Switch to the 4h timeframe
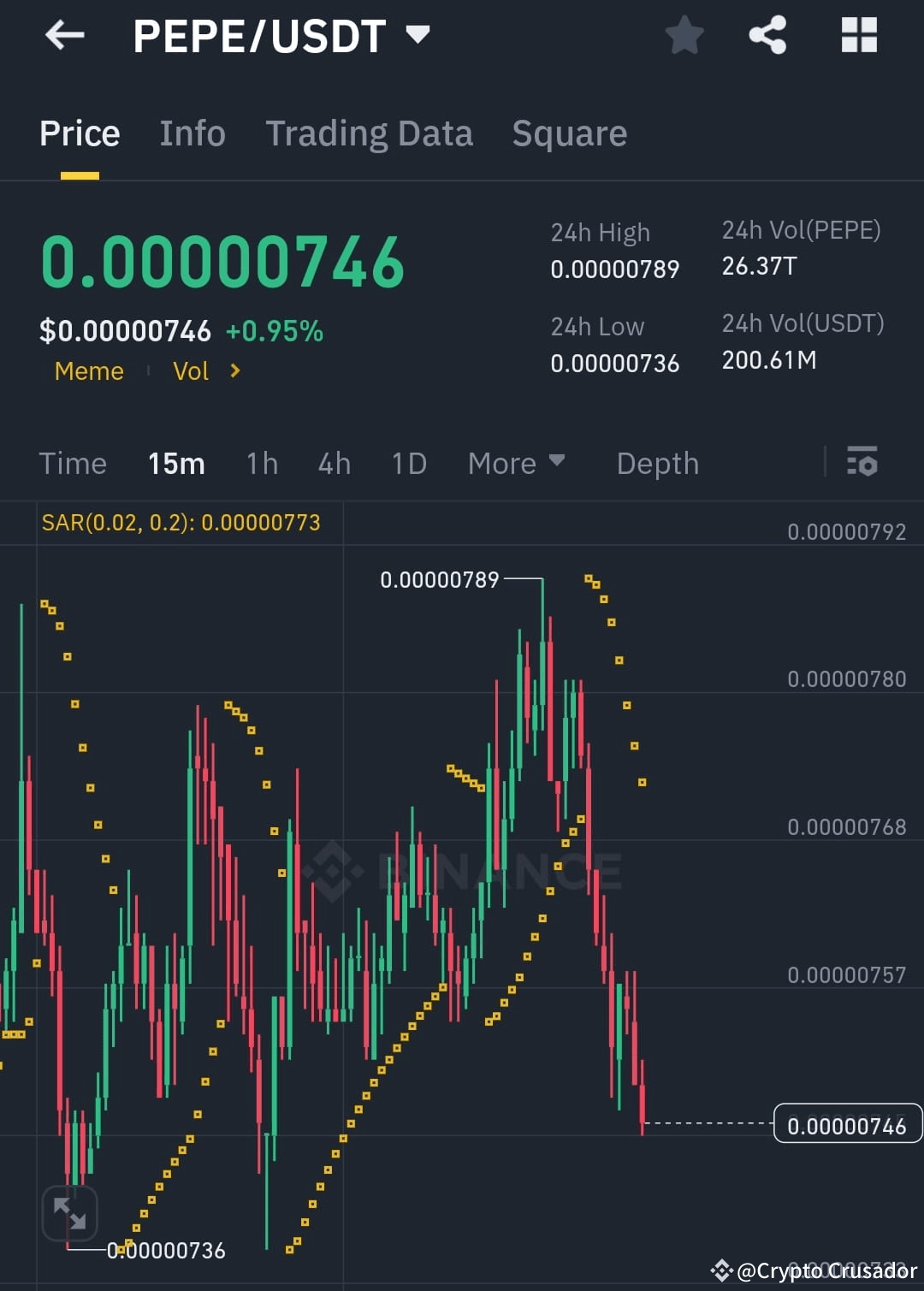Screen dimensions: 924x1291 click(x=334, y=463)
